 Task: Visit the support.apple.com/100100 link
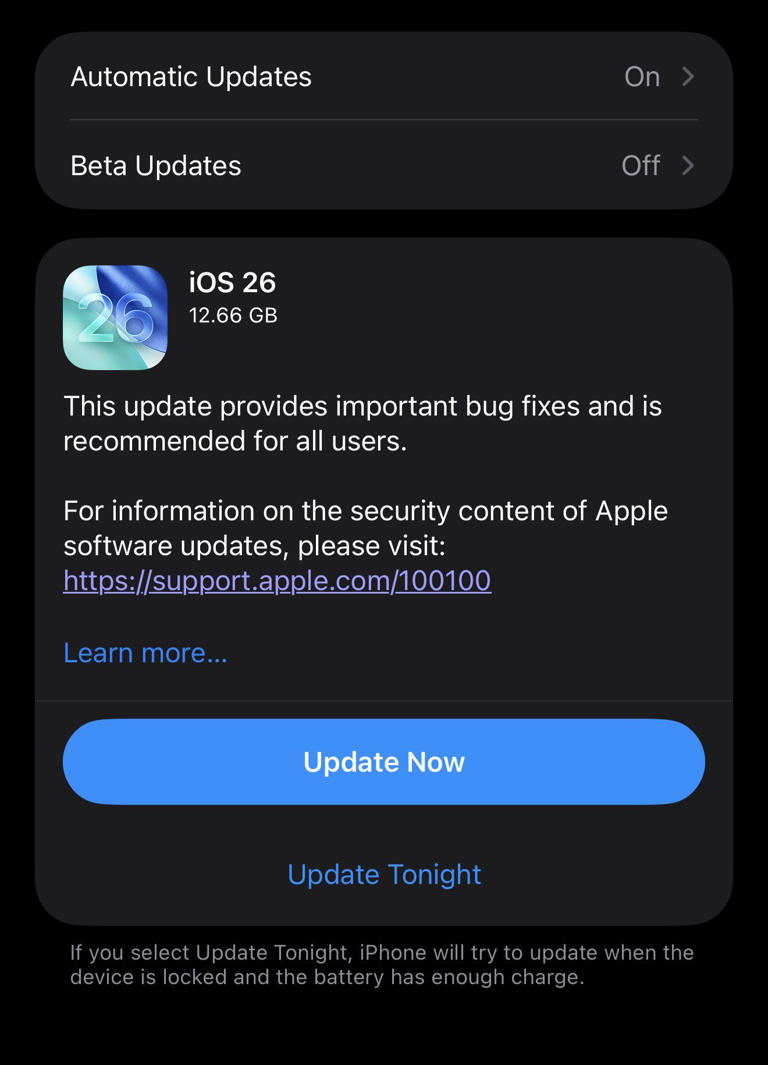[277, 581]
